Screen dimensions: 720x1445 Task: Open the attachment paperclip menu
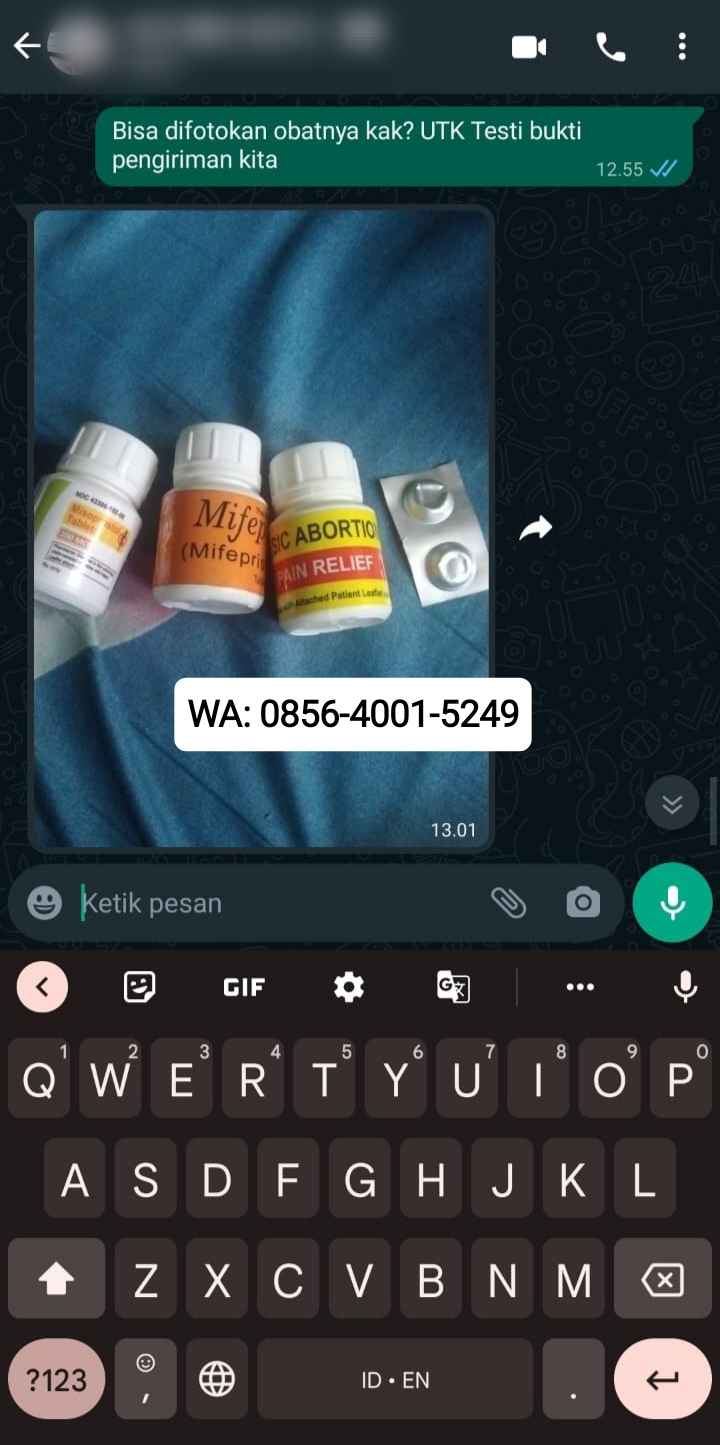pos(509,903)
